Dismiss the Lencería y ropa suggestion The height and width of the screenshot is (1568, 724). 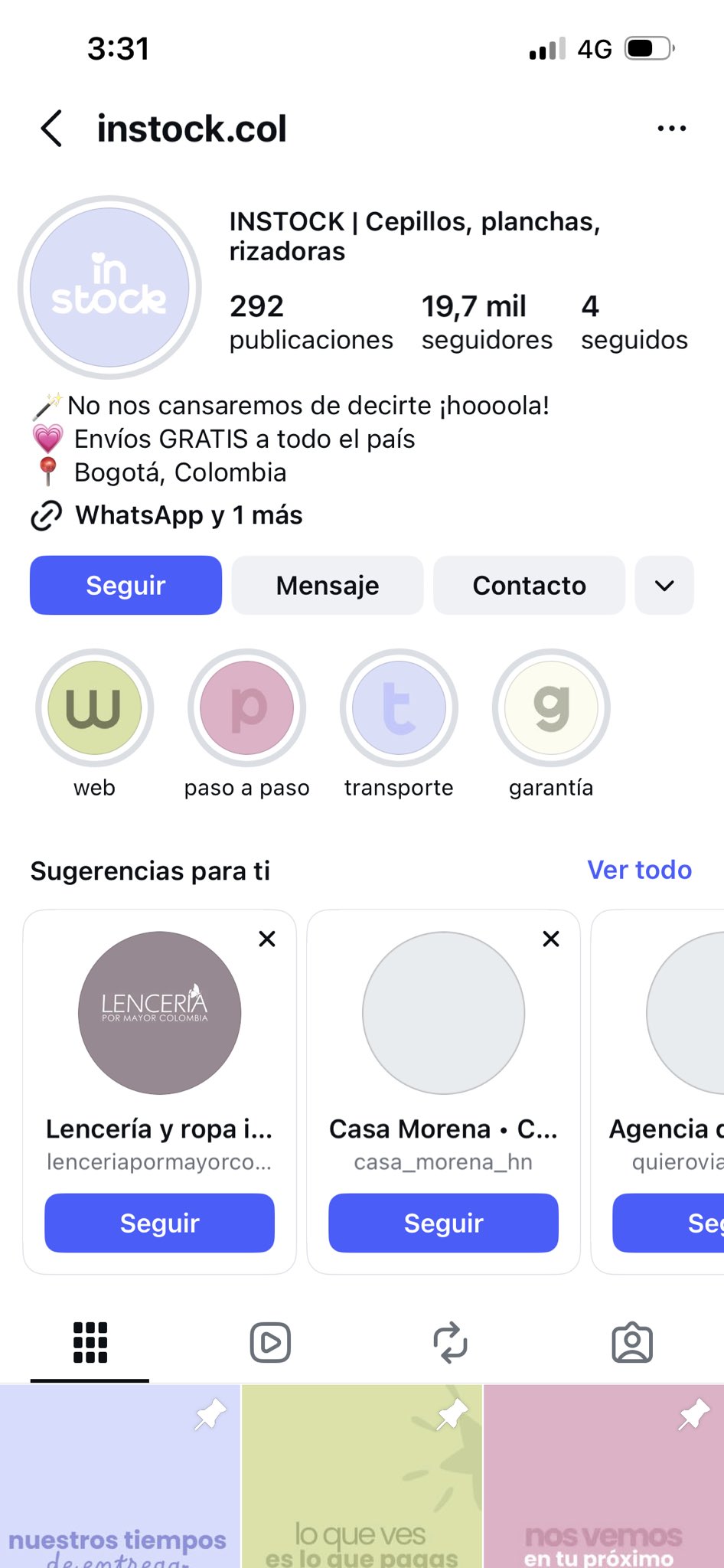(267, 939)
